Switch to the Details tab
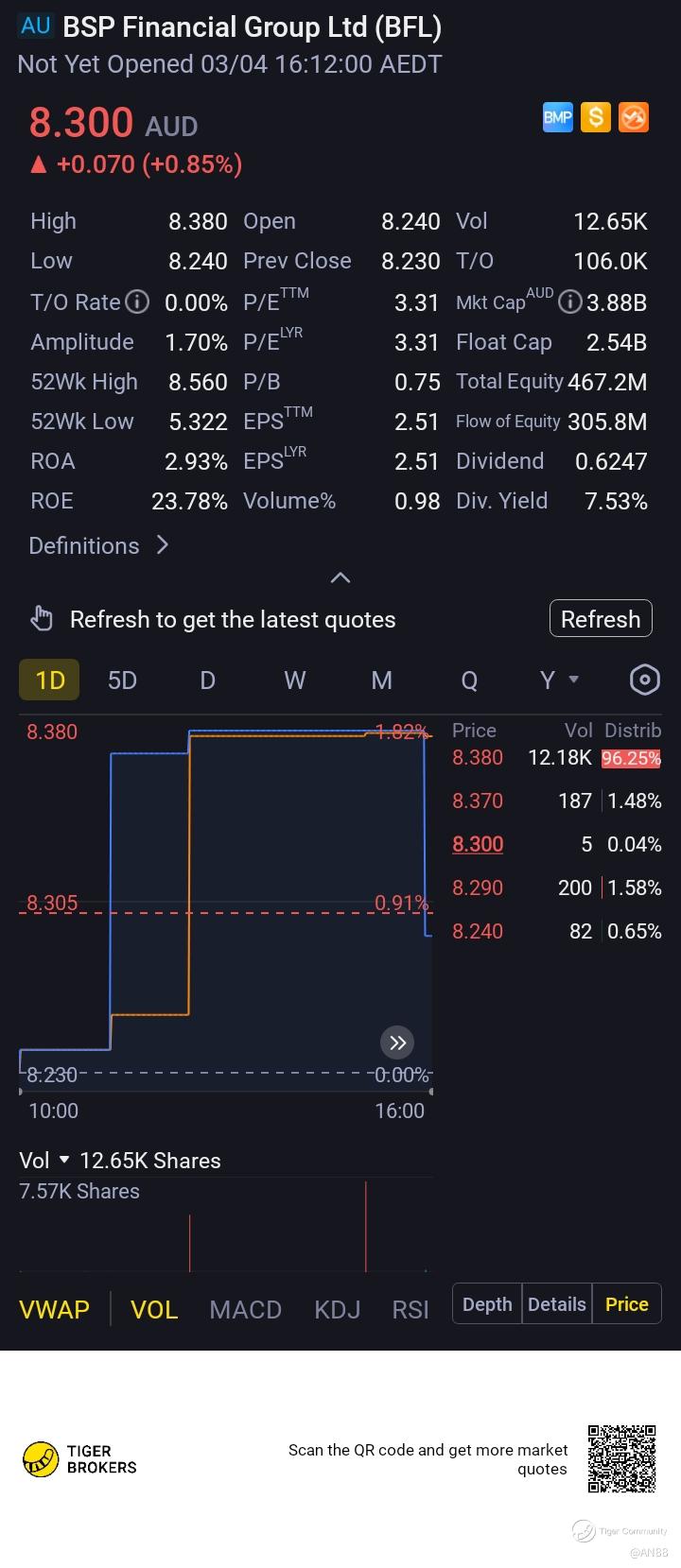 tap(556, 1304)
